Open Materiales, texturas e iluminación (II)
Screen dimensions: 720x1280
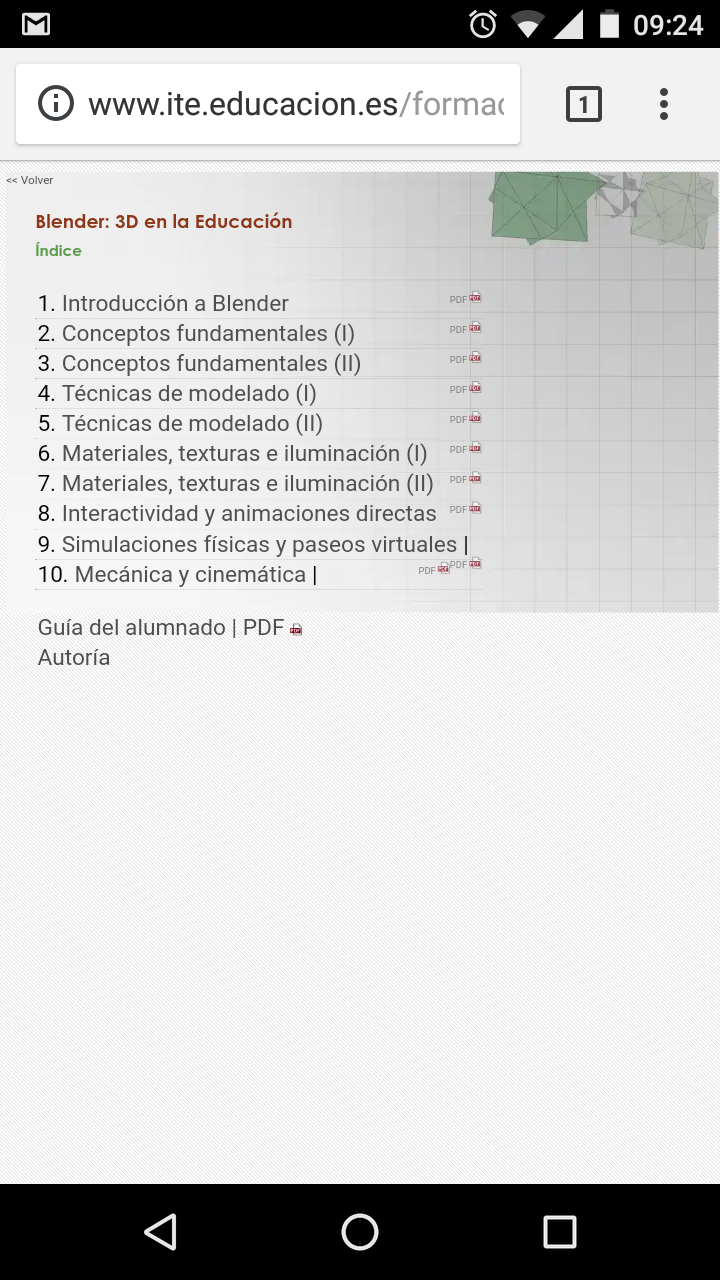pyautogui.click(x=247, y=484)
